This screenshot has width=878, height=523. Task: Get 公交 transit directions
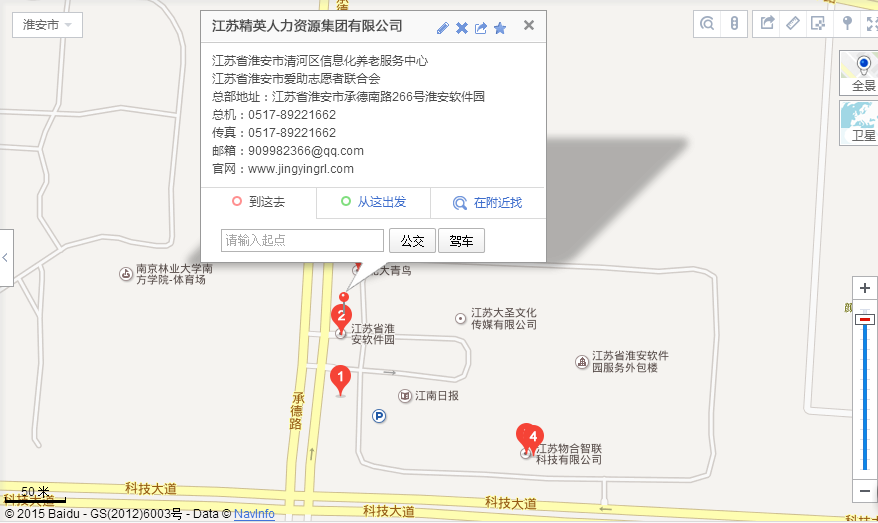(x=412, y=241)
